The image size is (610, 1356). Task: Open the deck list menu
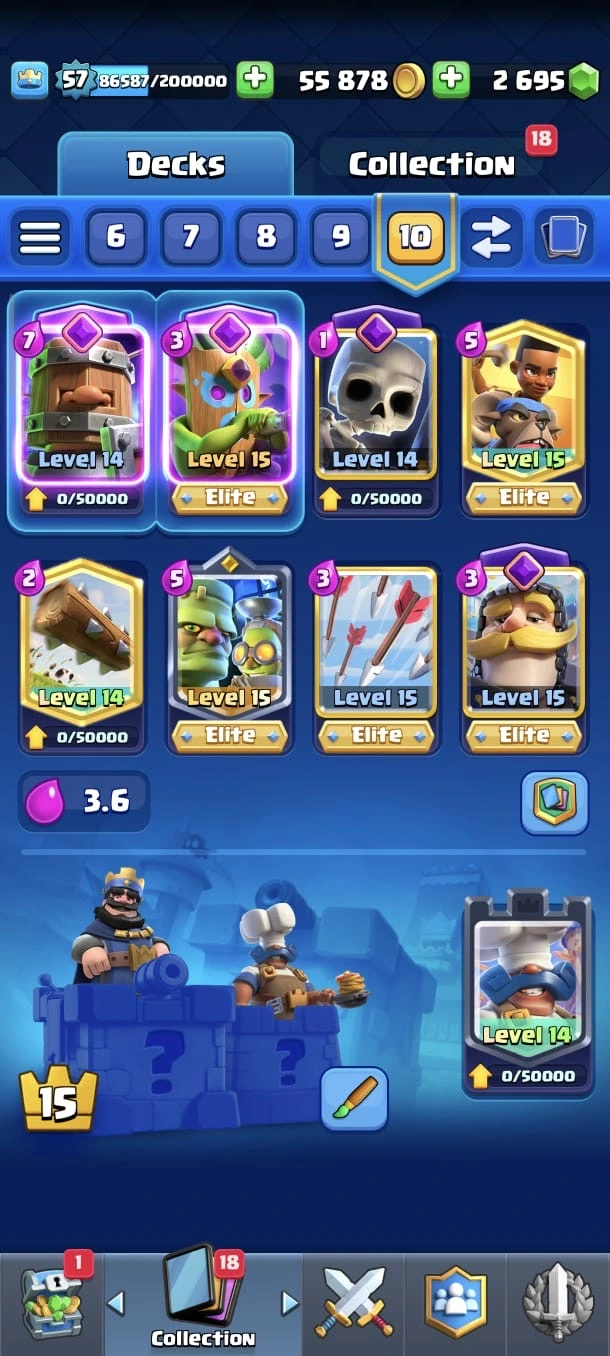click(40, 237)
